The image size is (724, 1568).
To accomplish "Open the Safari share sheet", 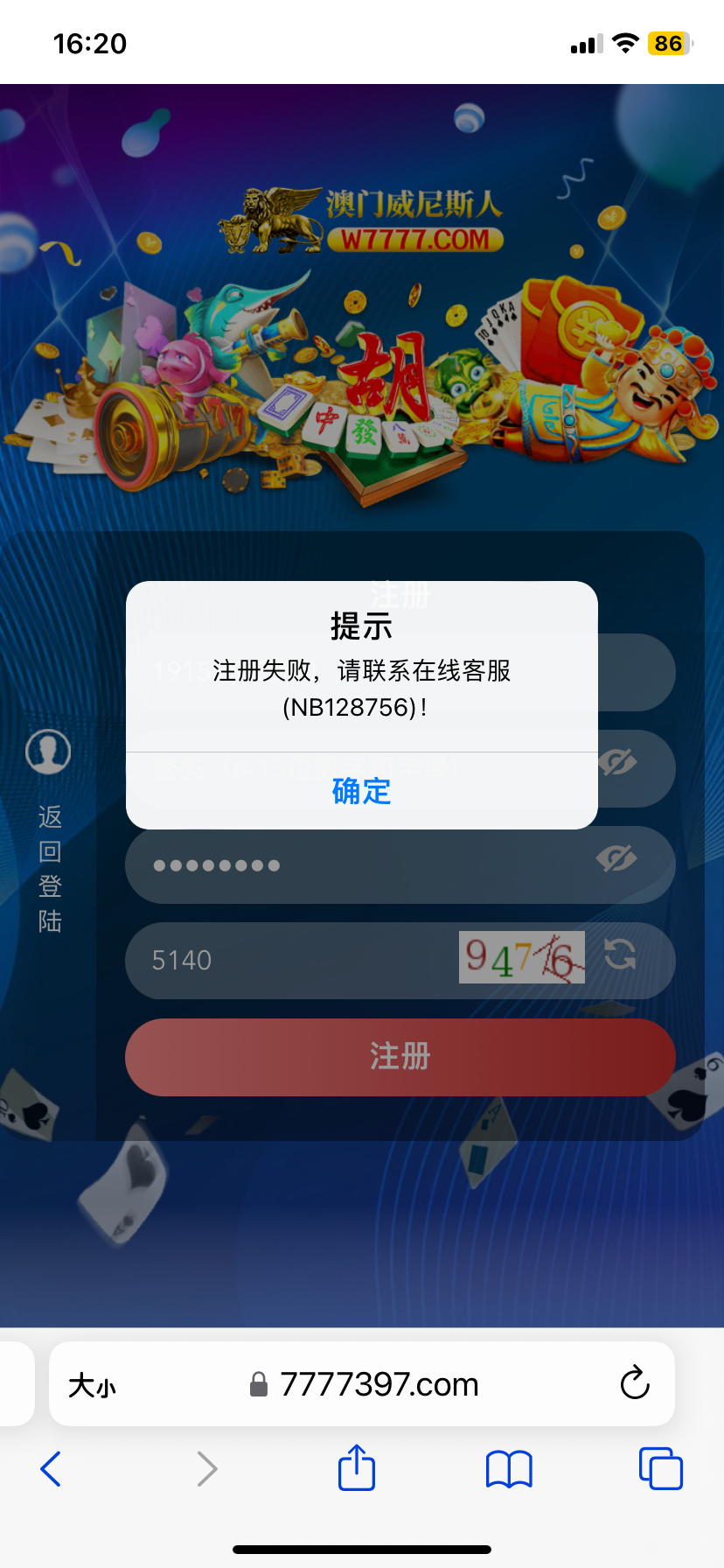I will 357,1467.
